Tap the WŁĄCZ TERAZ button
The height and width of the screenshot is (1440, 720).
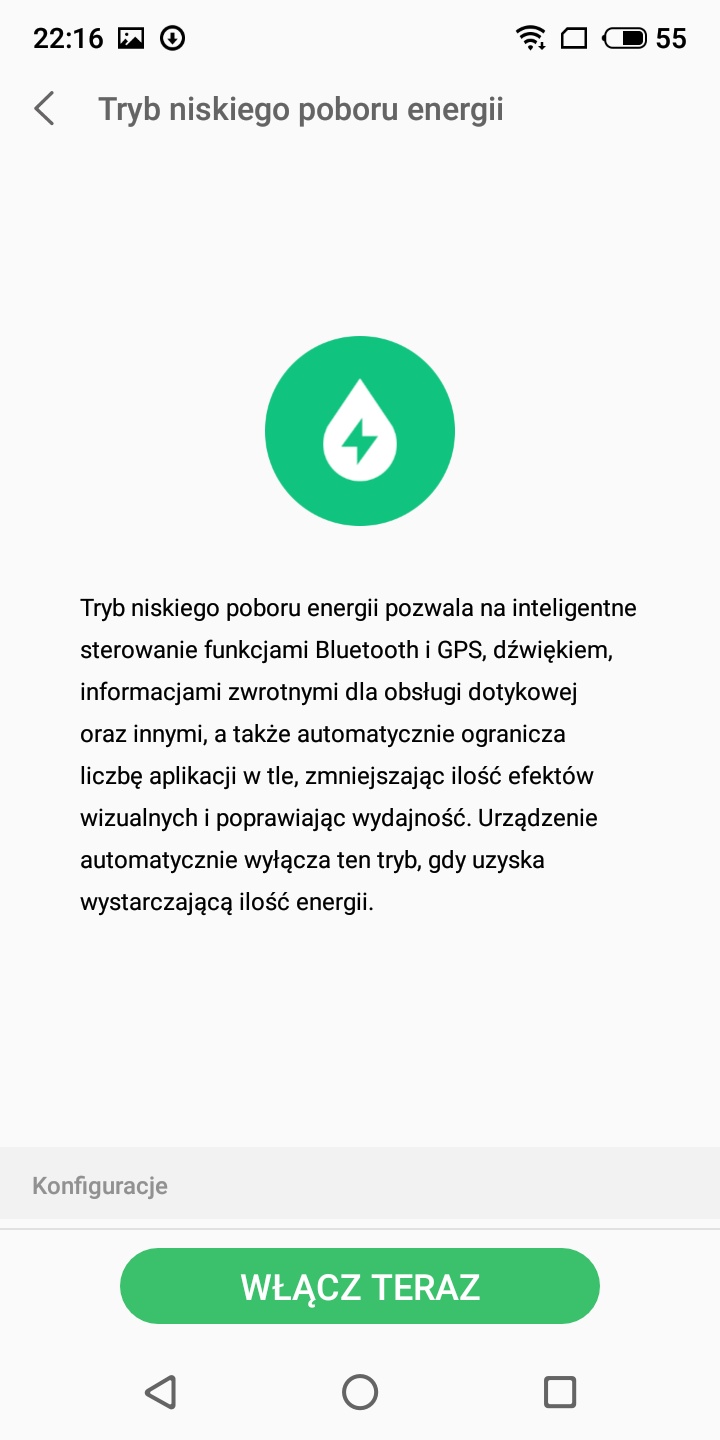coord(360,1286)
